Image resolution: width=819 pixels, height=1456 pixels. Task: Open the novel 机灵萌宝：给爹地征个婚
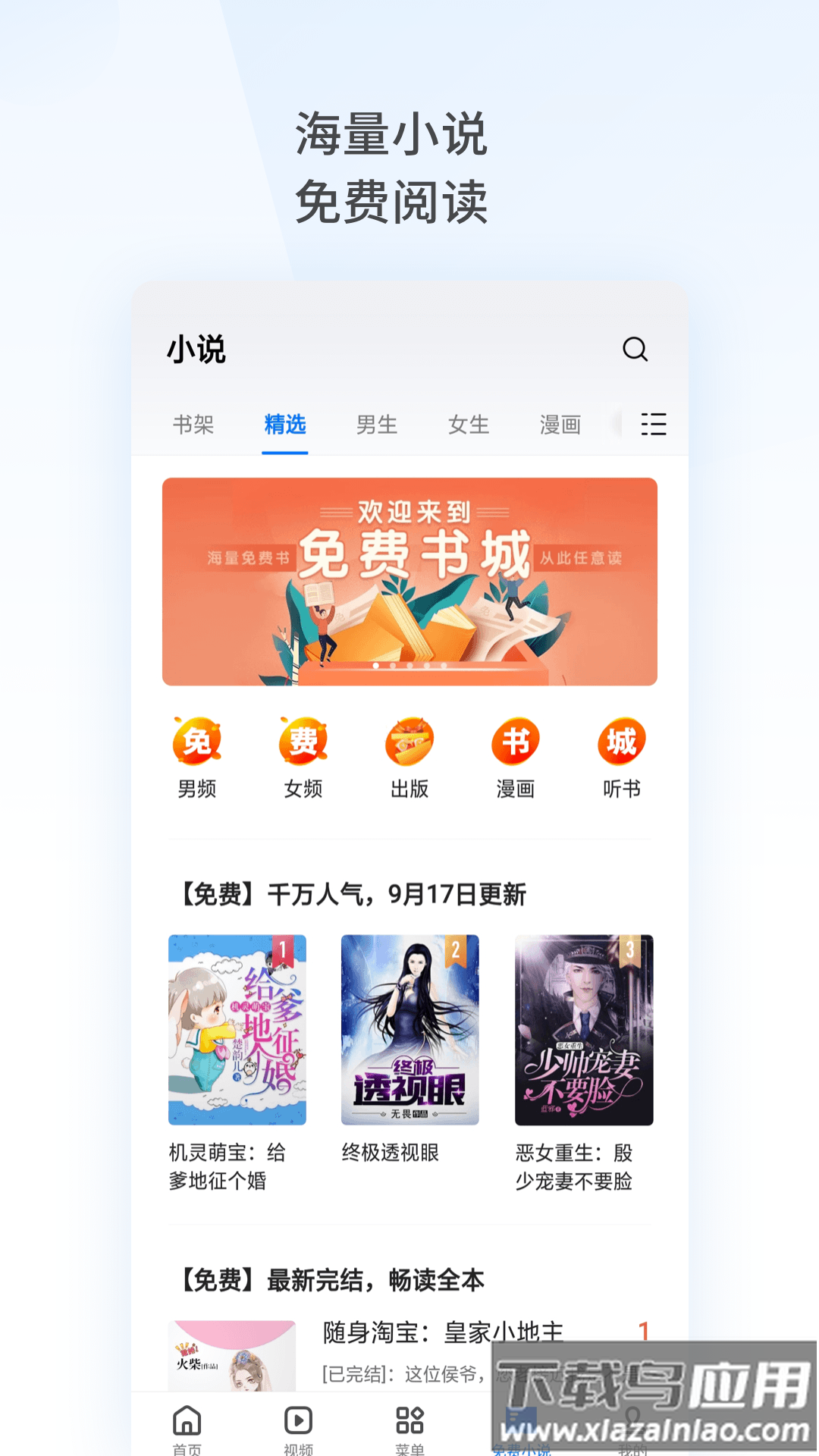pyautogui.click(x=237, y=1028)
